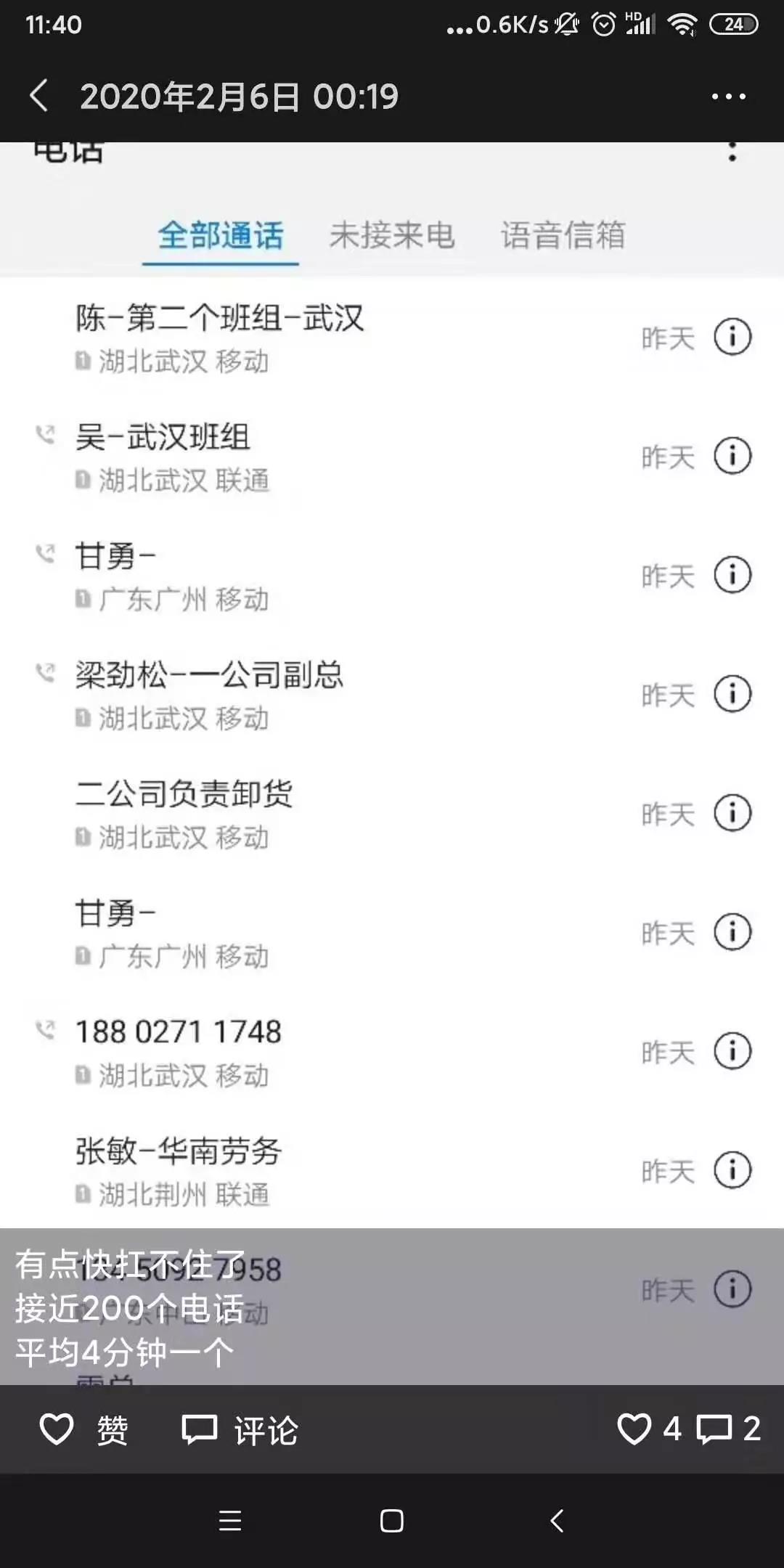View post details via like and comment counts

(687, 1429)
